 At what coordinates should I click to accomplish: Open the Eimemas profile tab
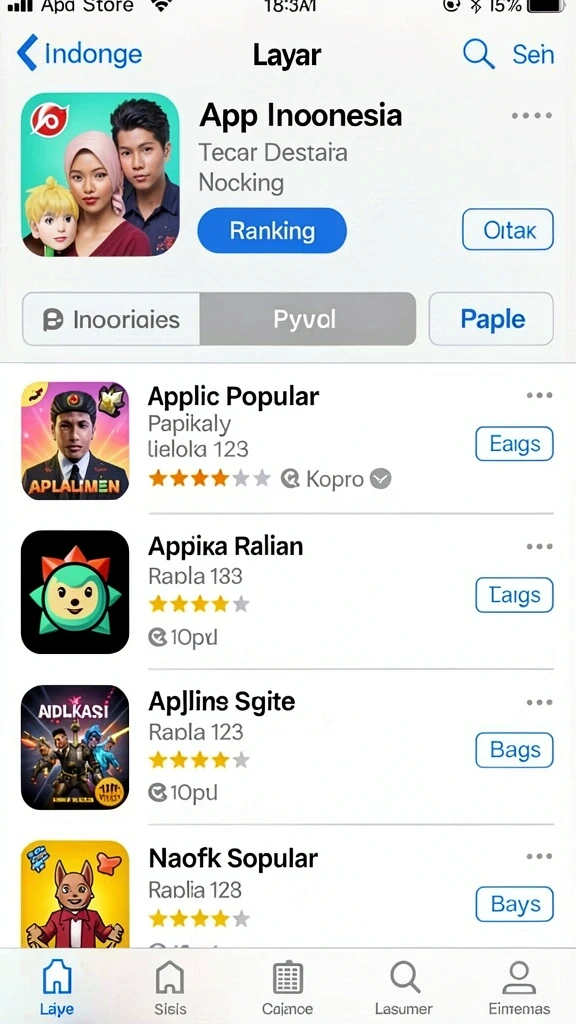point(519,988)
